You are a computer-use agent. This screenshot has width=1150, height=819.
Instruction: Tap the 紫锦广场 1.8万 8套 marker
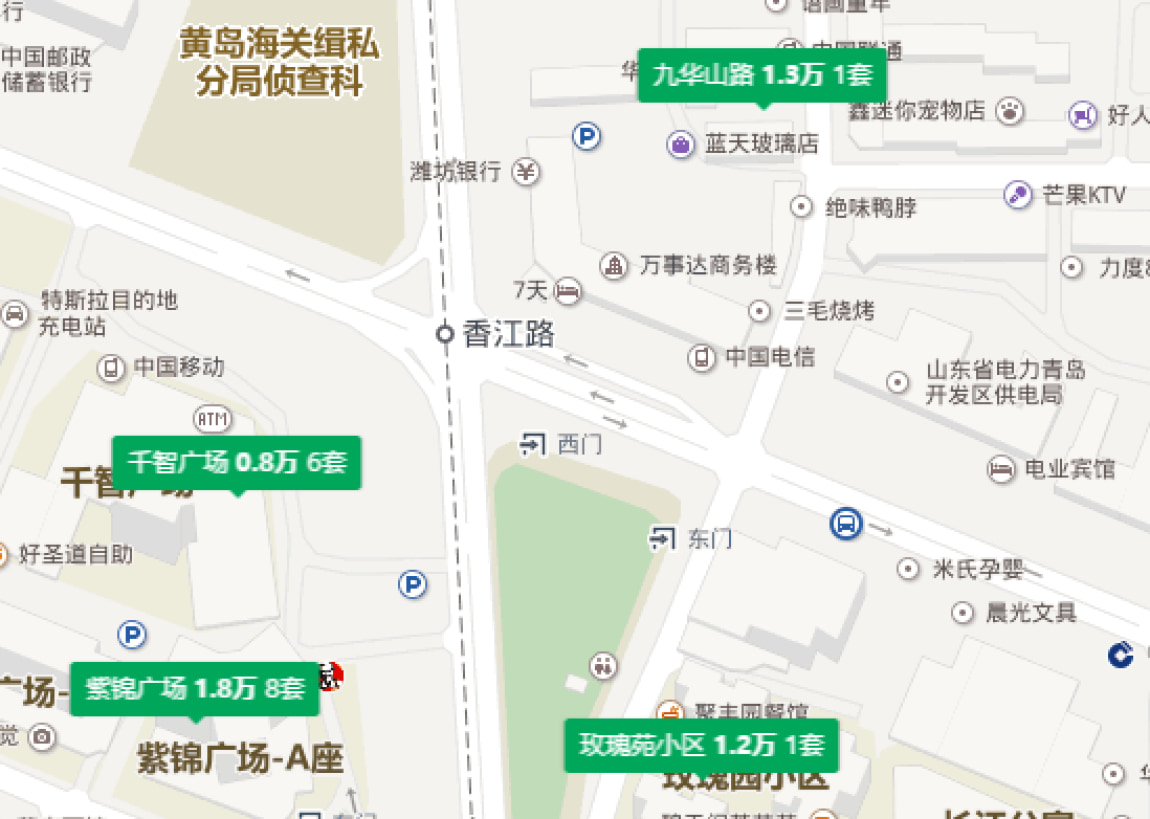tap(195, 688)
